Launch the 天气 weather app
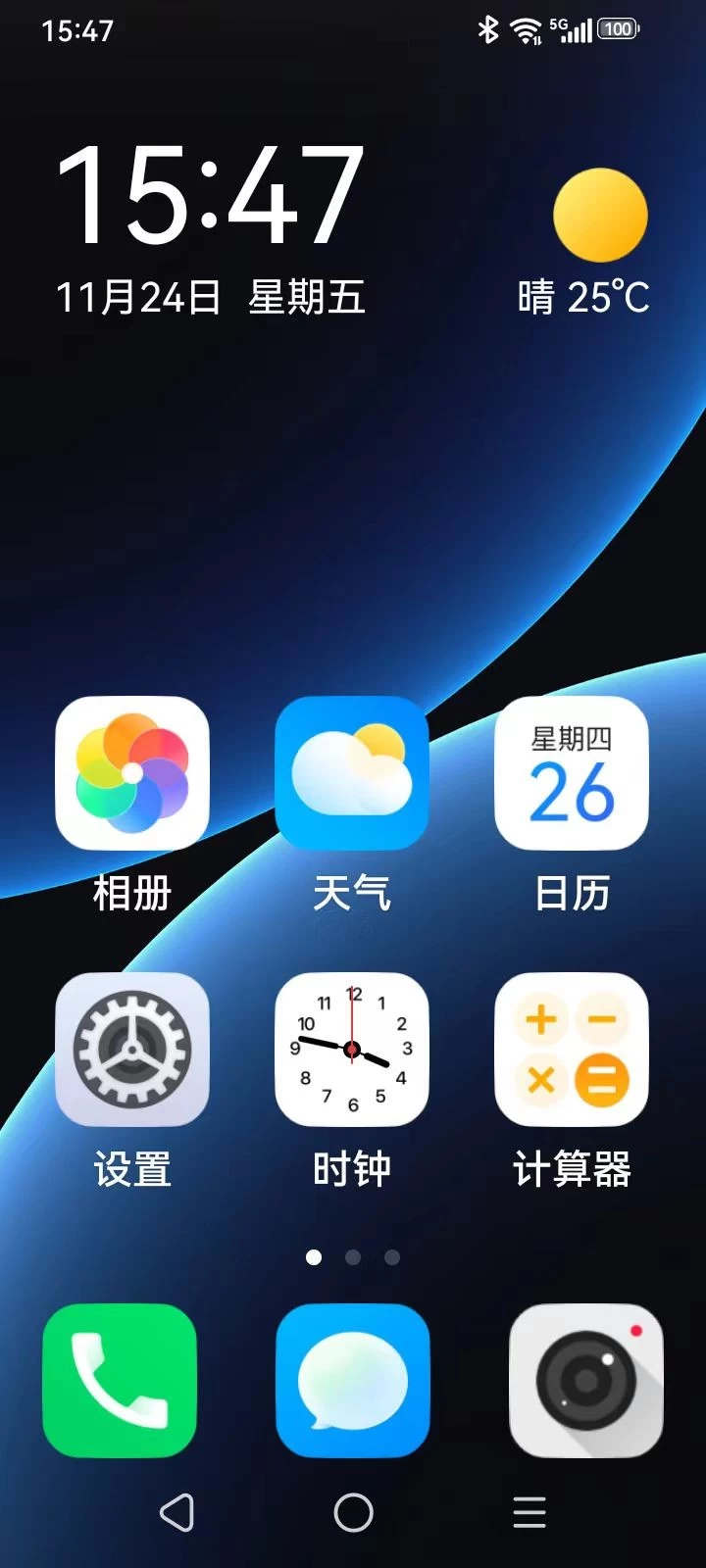The image size is (706, 1568). (x=352, y=773)
